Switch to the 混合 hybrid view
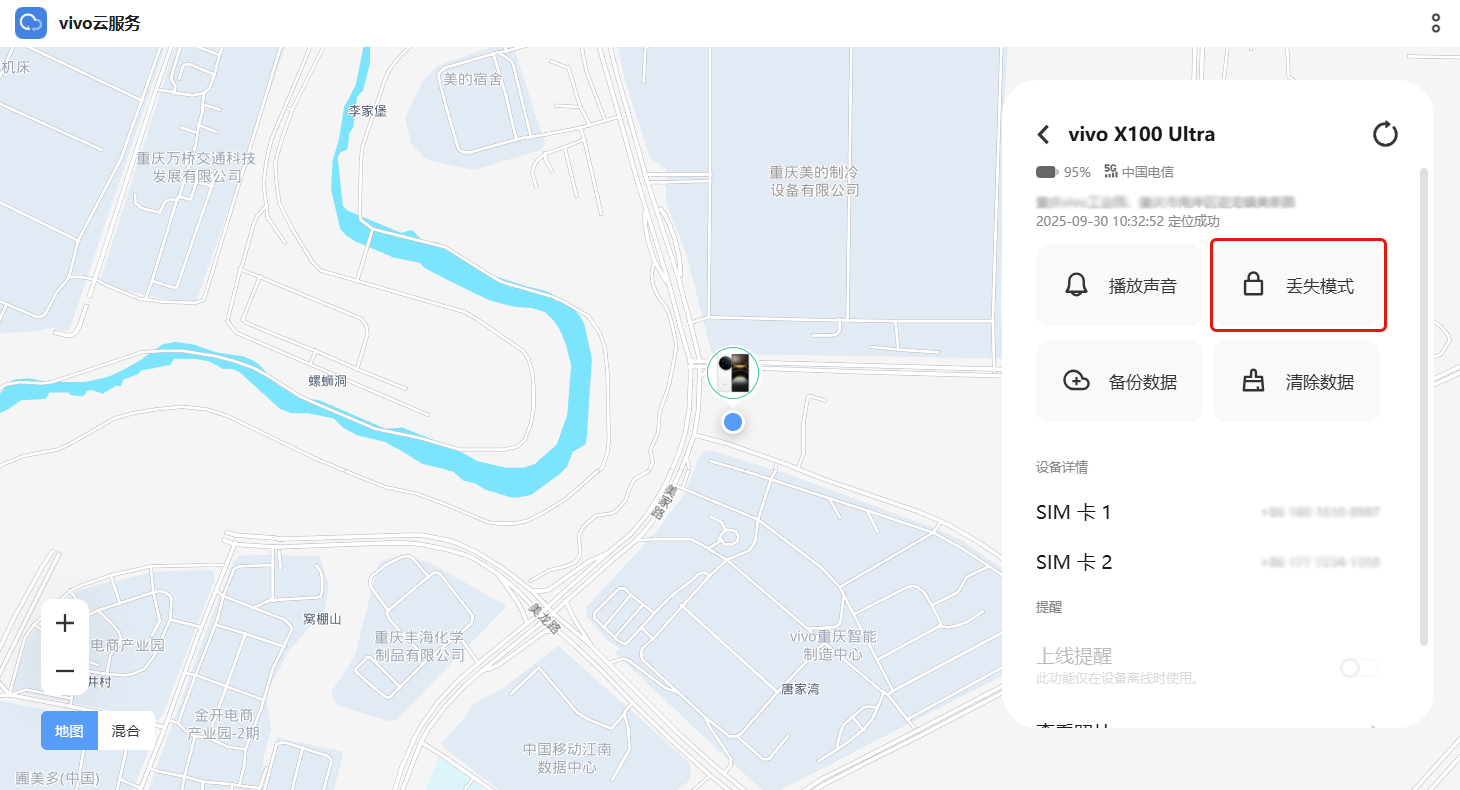 tap(126, 731)
